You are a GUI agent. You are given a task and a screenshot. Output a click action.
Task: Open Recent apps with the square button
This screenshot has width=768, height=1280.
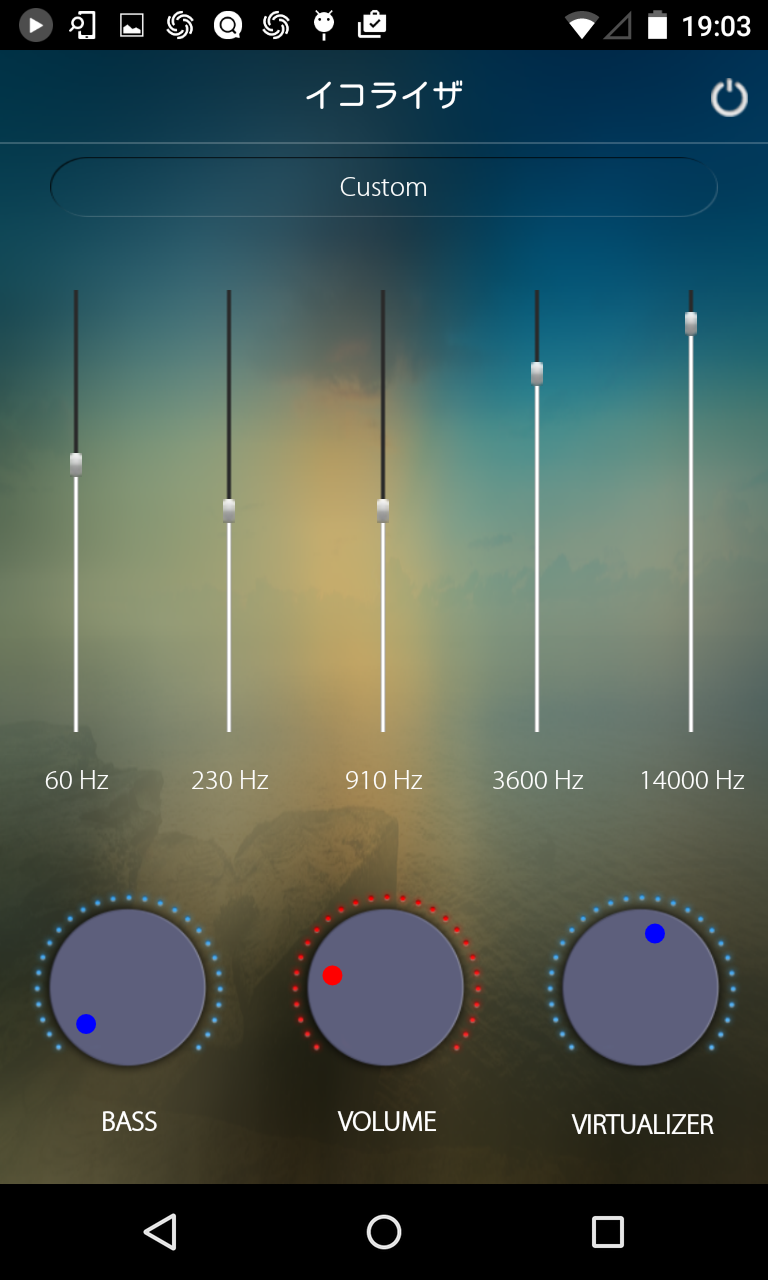tap(606, 1232)
